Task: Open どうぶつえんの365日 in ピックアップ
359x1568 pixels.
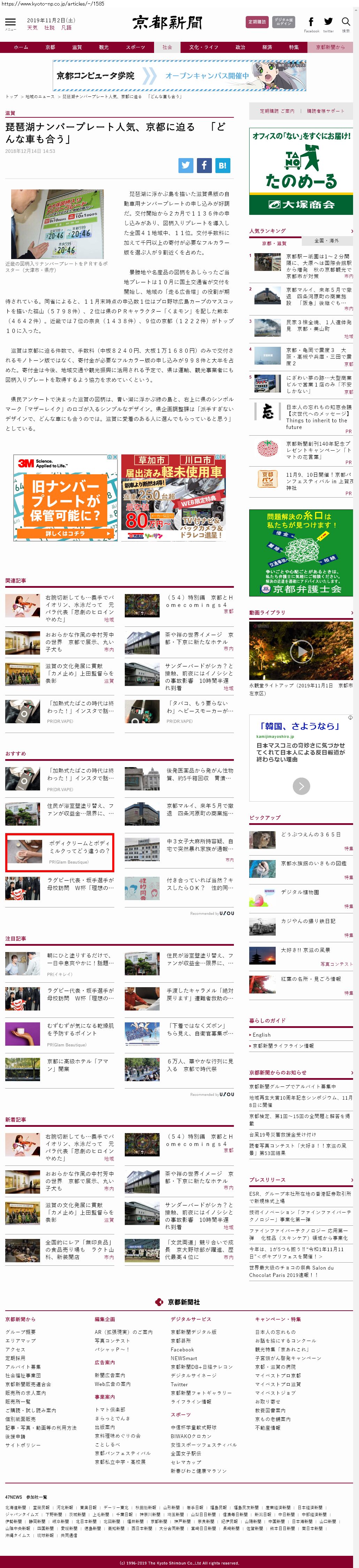Action: point(310,835)
